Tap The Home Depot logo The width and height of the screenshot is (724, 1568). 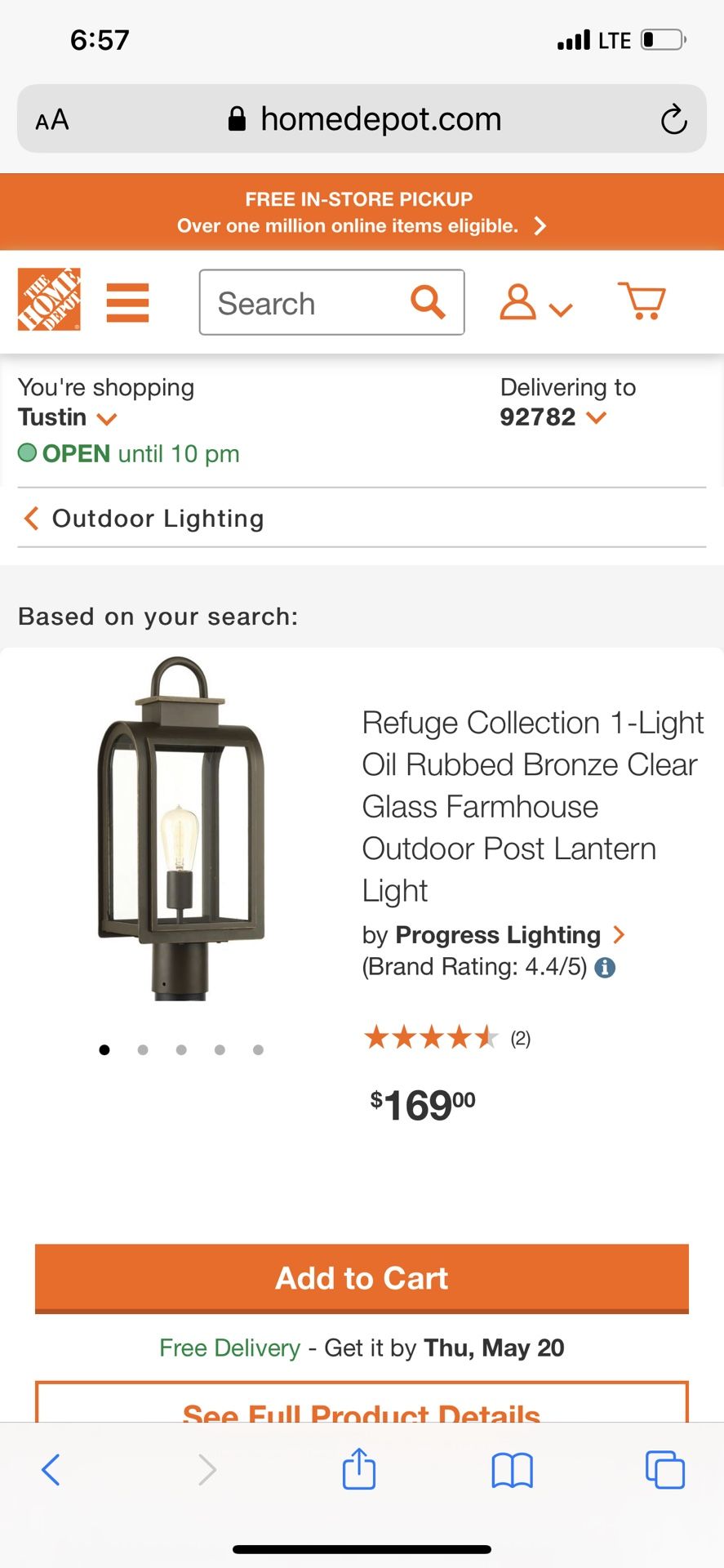(x=48, y=301)
